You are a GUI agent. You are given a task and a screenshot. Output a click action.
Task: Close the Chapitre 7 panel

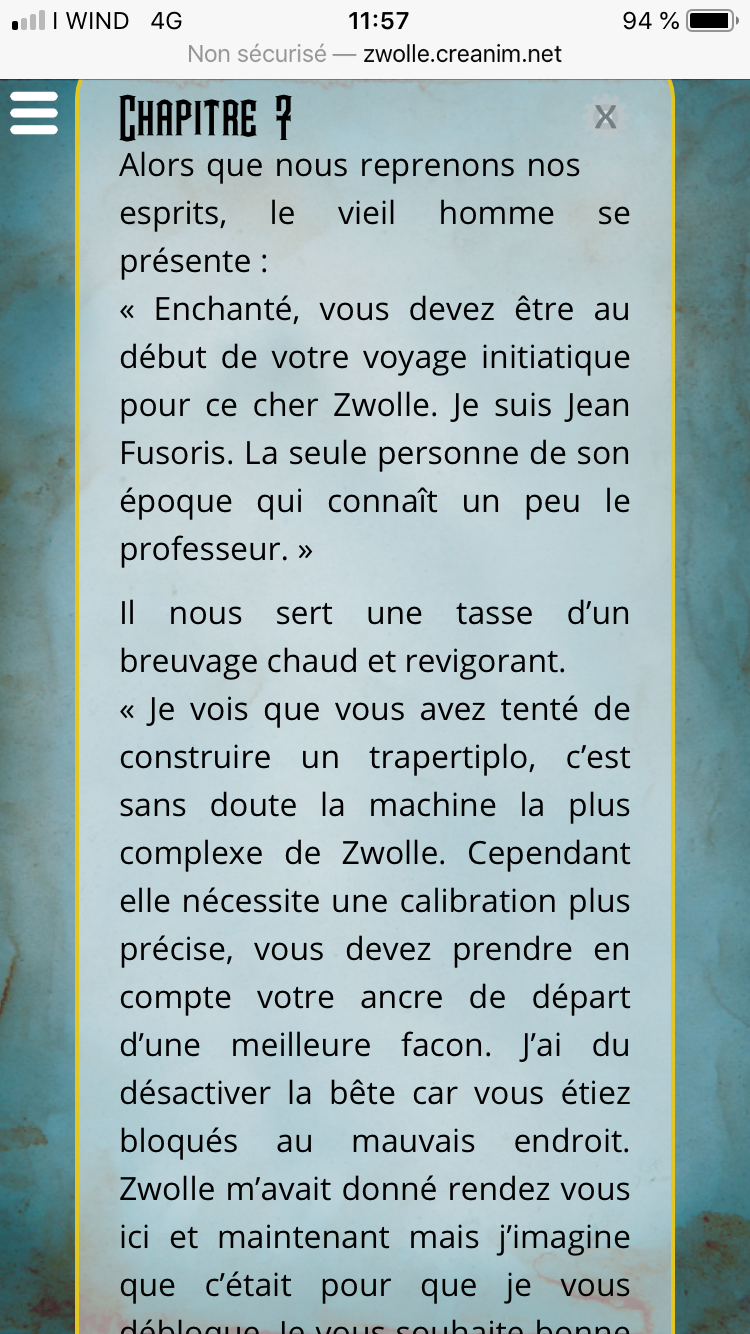click(605, 117)
